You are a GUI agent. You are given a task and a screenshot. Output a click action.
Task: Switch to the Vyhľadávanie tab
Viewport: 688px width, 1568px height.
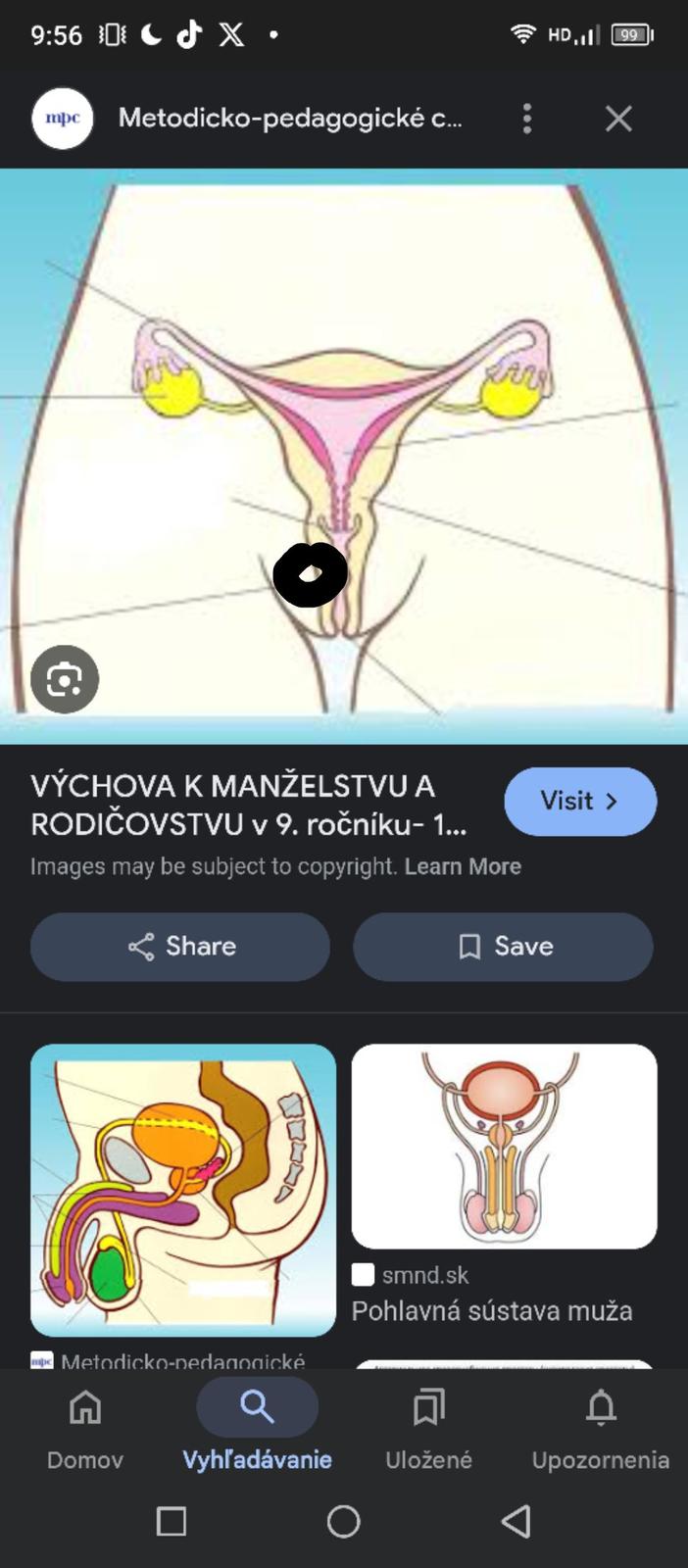[x=257, y=1427]
